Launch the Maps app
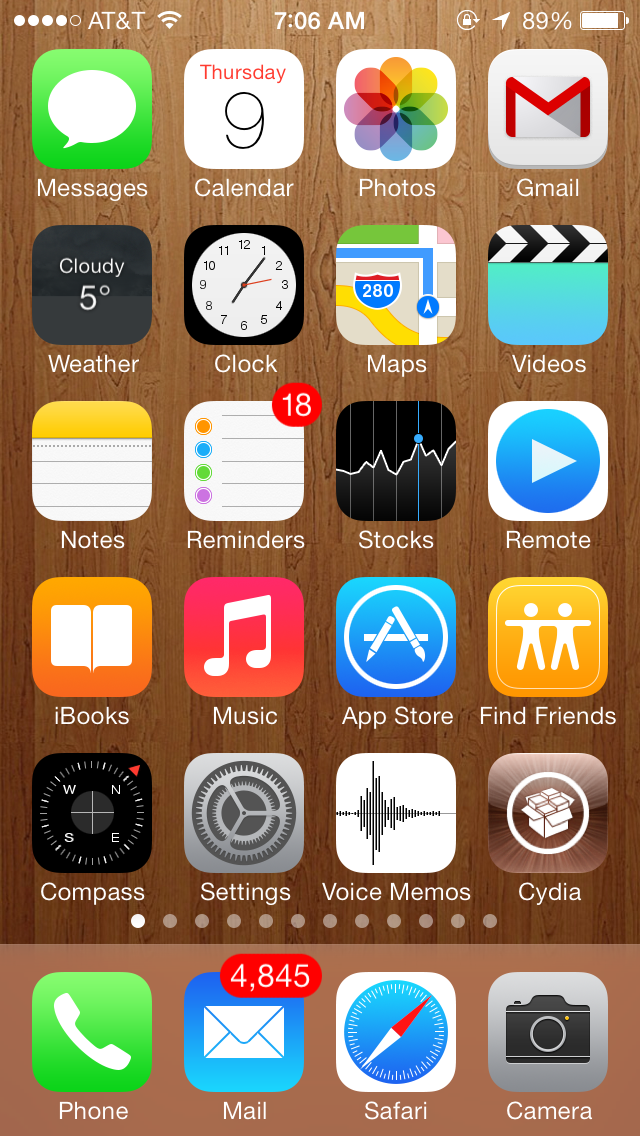Screen dimensions: 640x1136 click(x=396, y=286)
